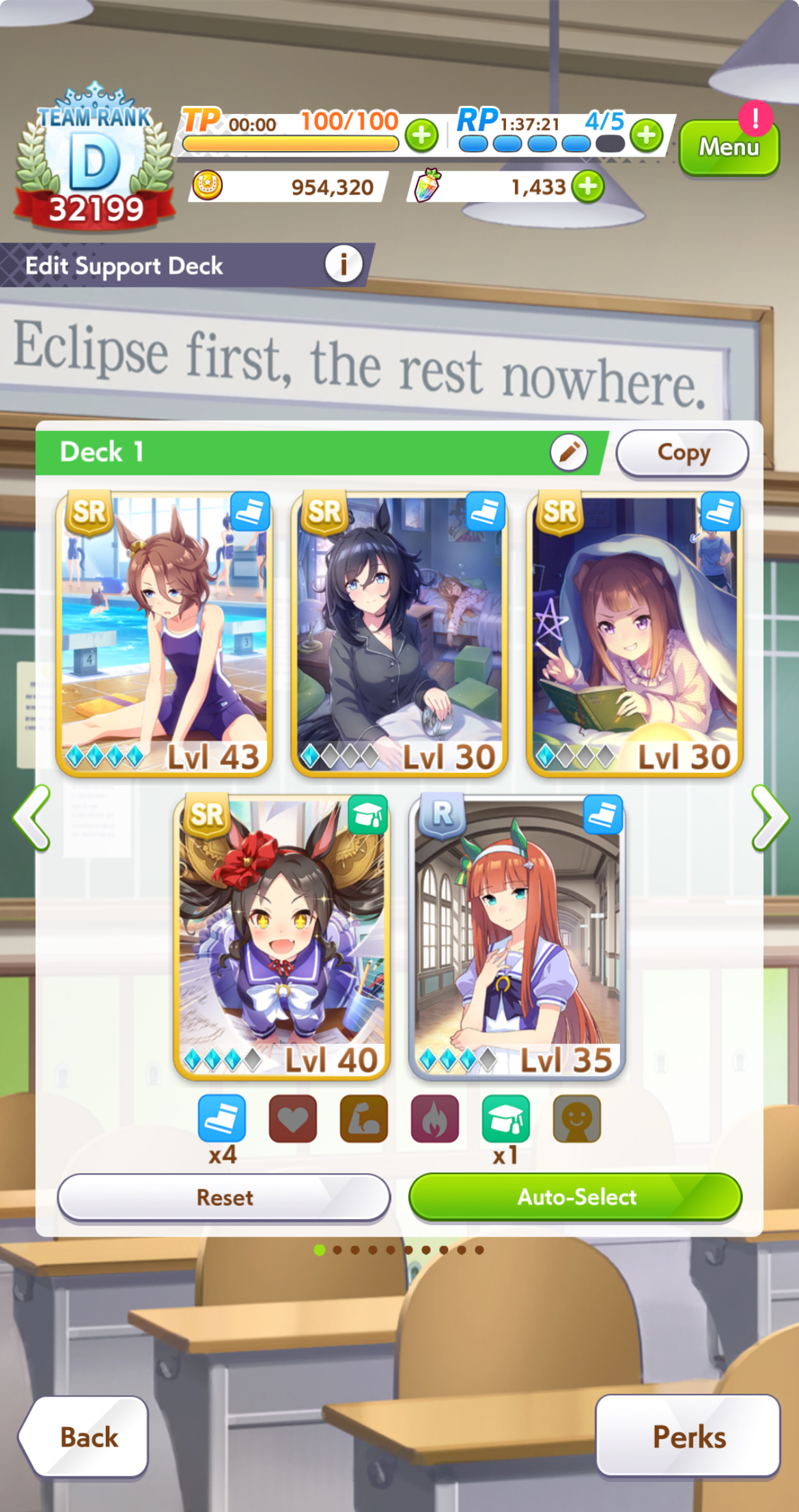Tap the plus button to refill TP
Viewport: 799px width, 1512px height.
coord(421,135)
